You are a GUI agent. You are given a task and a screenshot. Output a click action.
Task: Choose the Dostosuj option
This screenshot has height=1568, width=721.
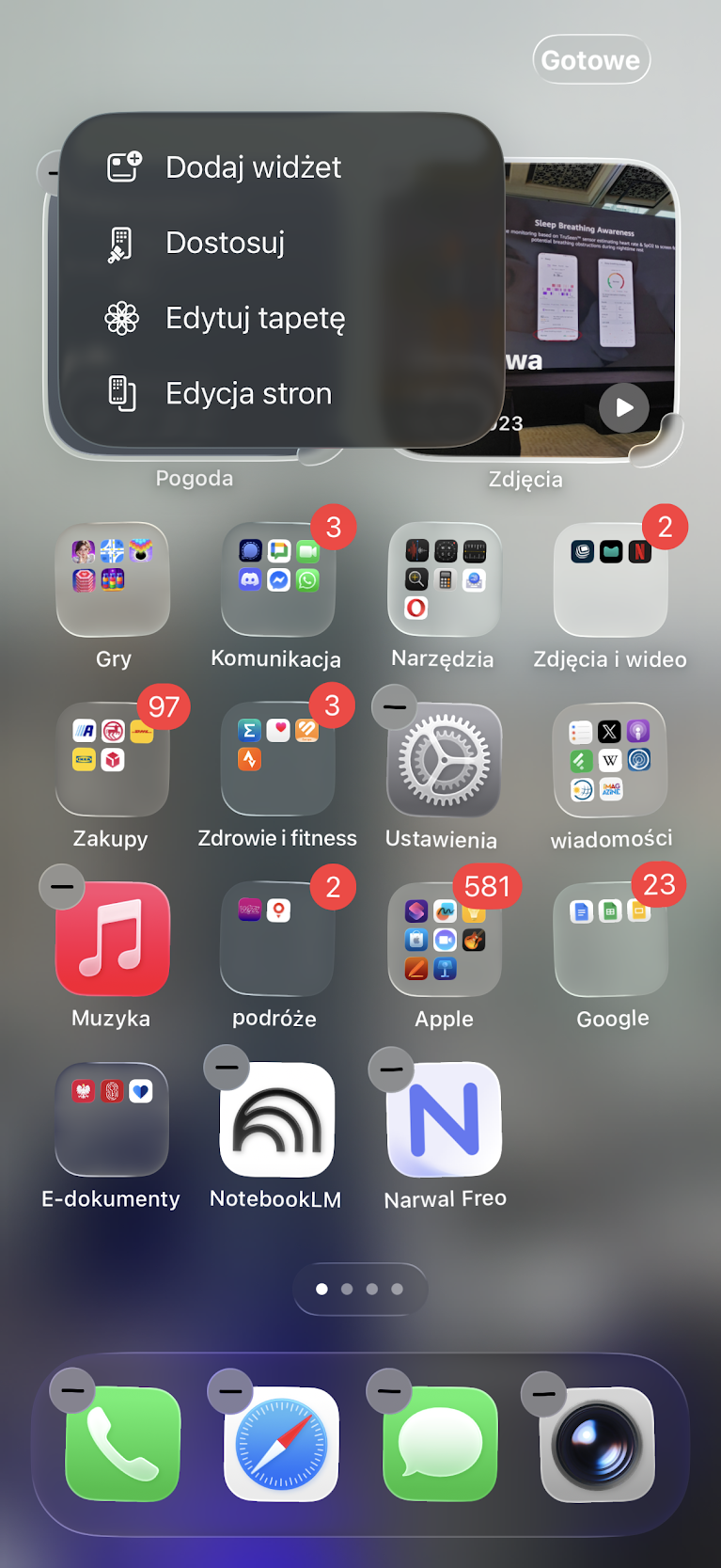pyautogui.click(x=225, y=243)
